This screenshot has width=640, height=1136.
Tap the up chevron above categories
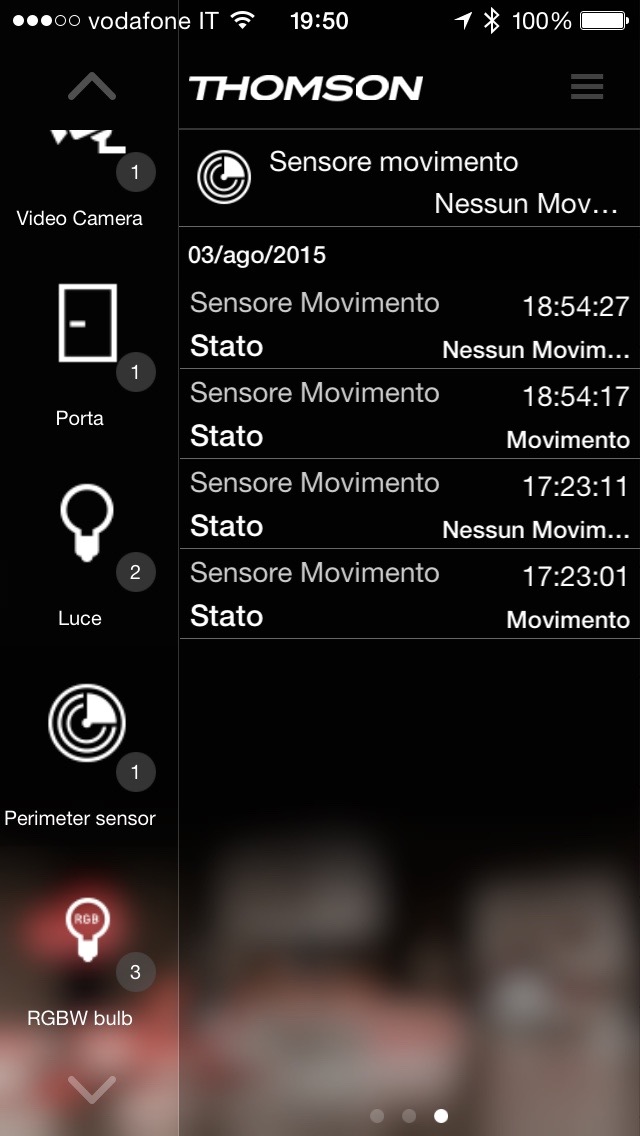(x=92, y=88)
